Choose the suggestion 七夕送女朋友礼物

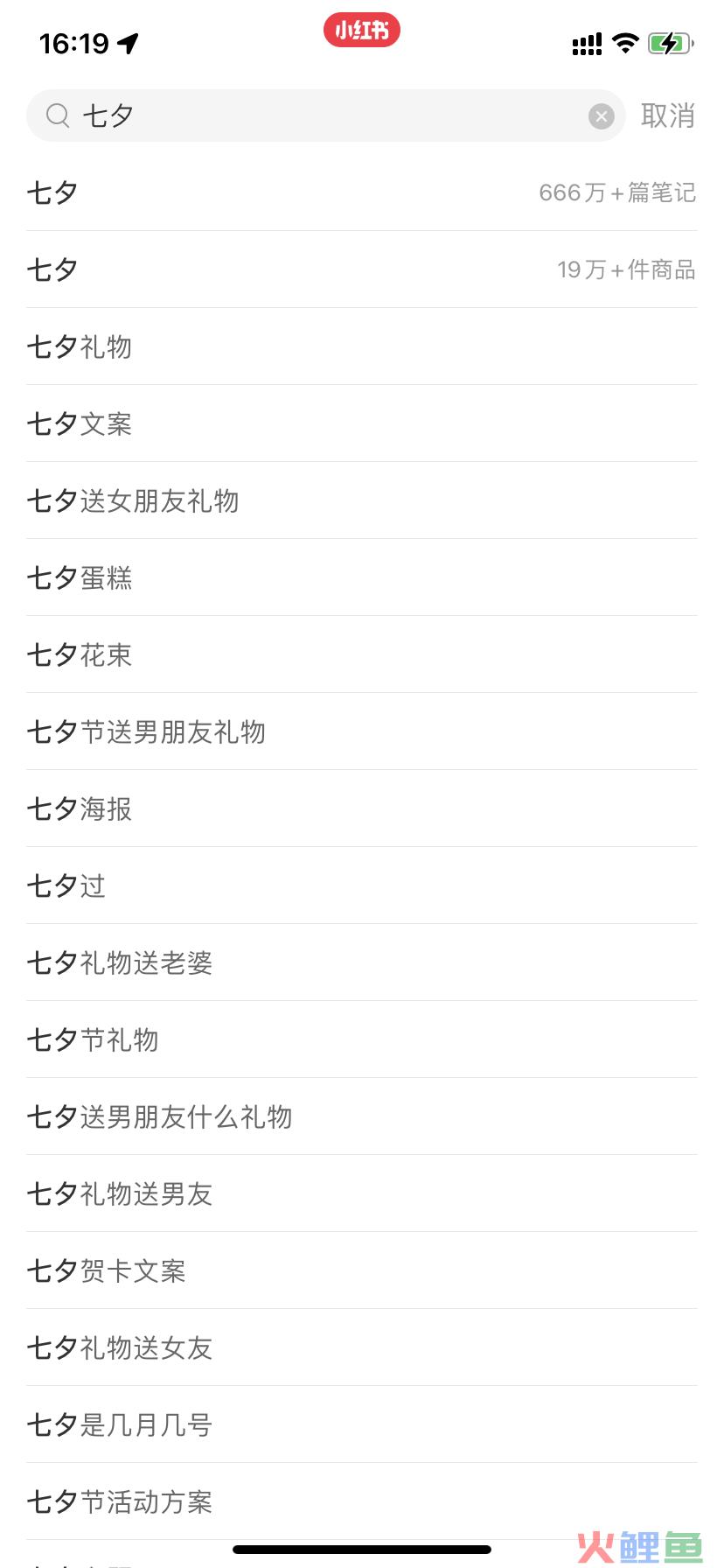[x=361, y=500]
